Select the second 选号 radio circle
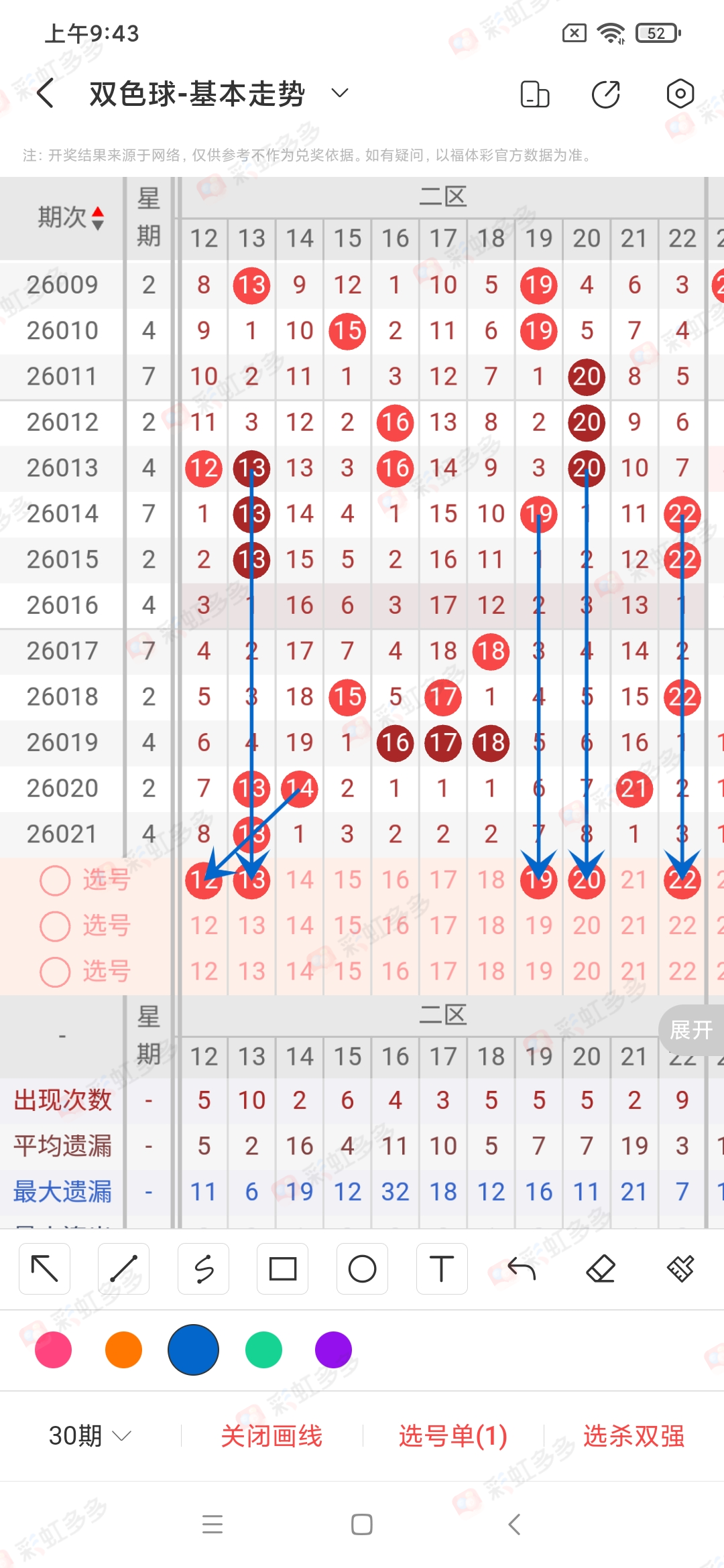Viewport: 724px width, 1568px height. coord(56,926)
